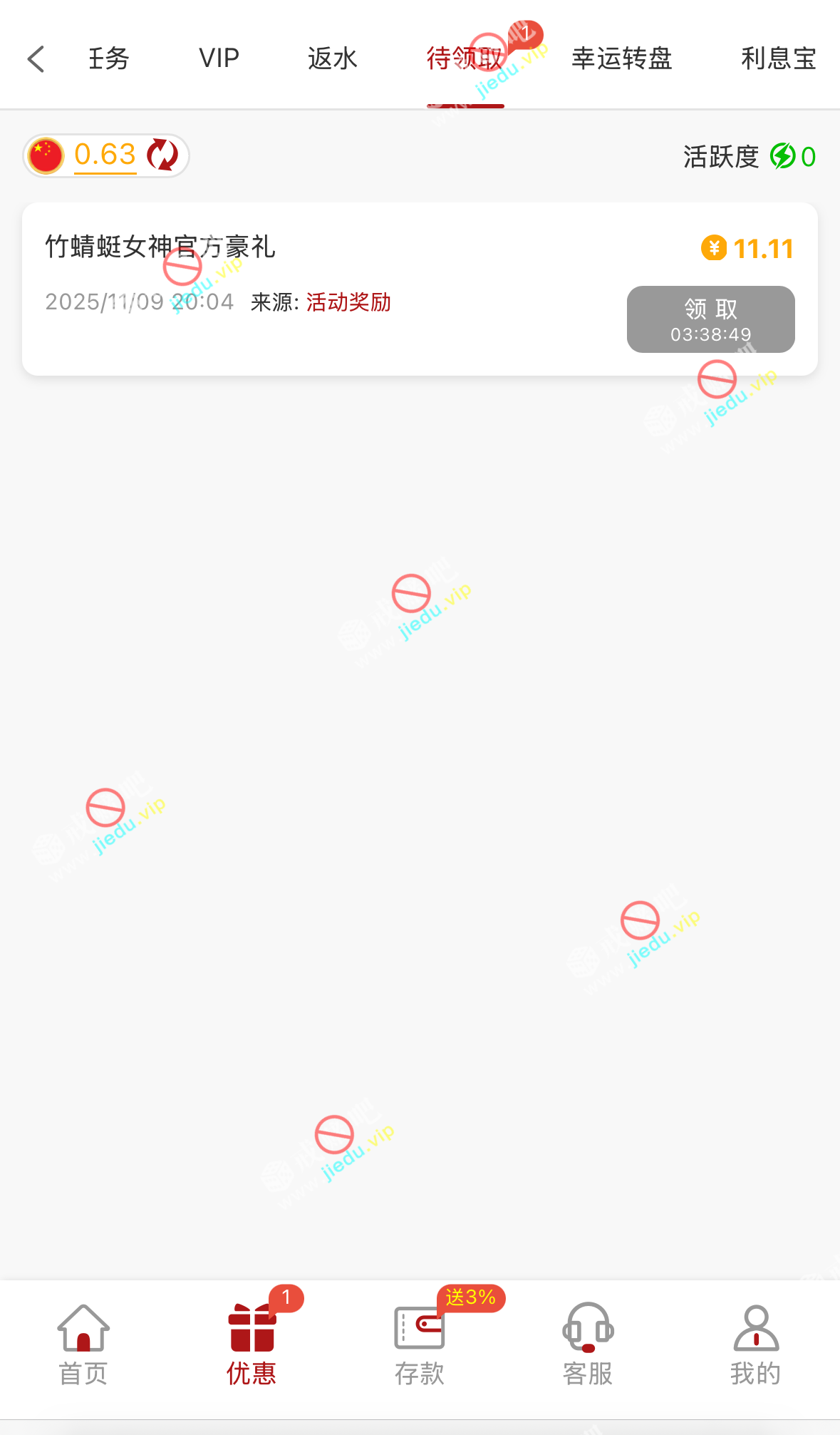This screenshot has height=1435, width=840.
Task: Switch to the 任务 tab
Action: [x=108, y=58]
